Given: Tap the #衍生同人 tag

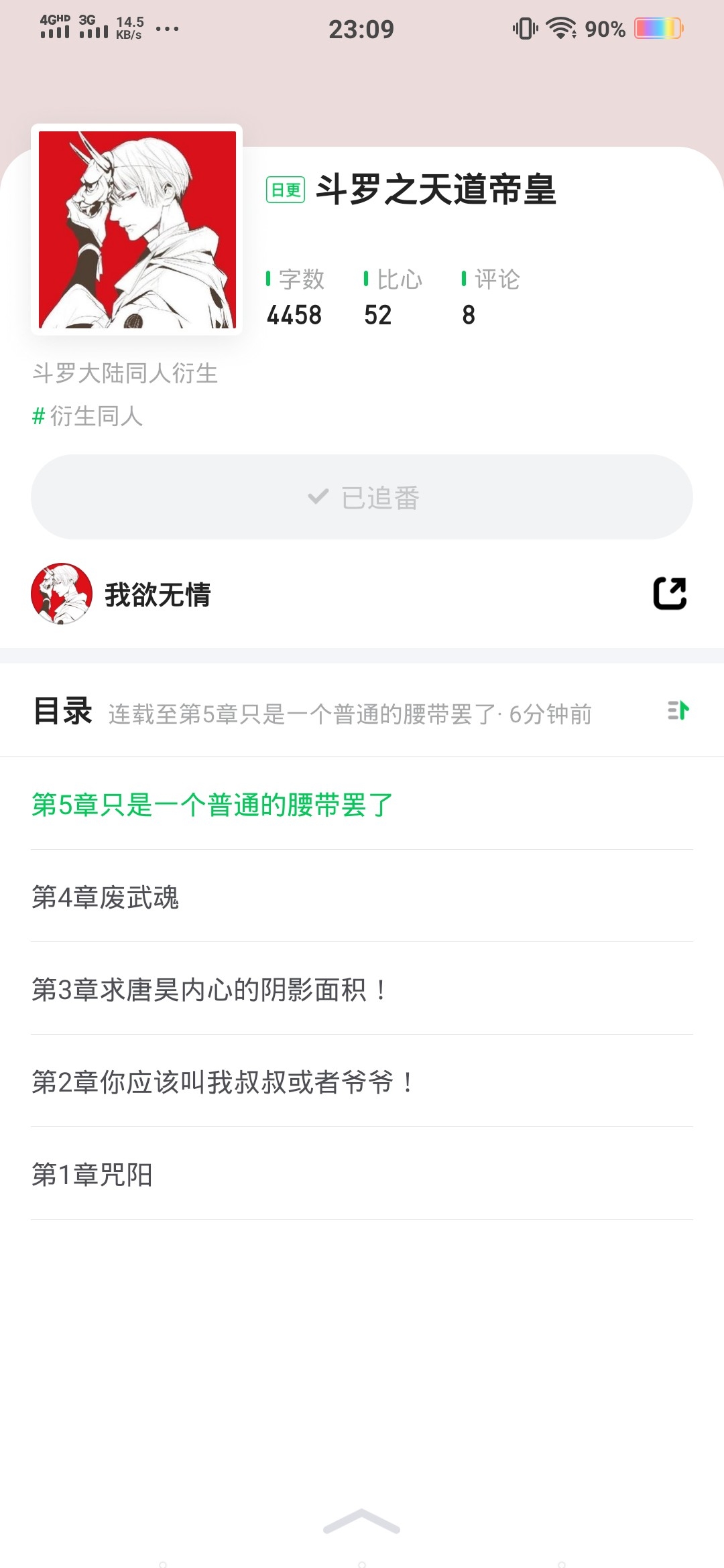Looking at the screenshot, I should [88, 416].
